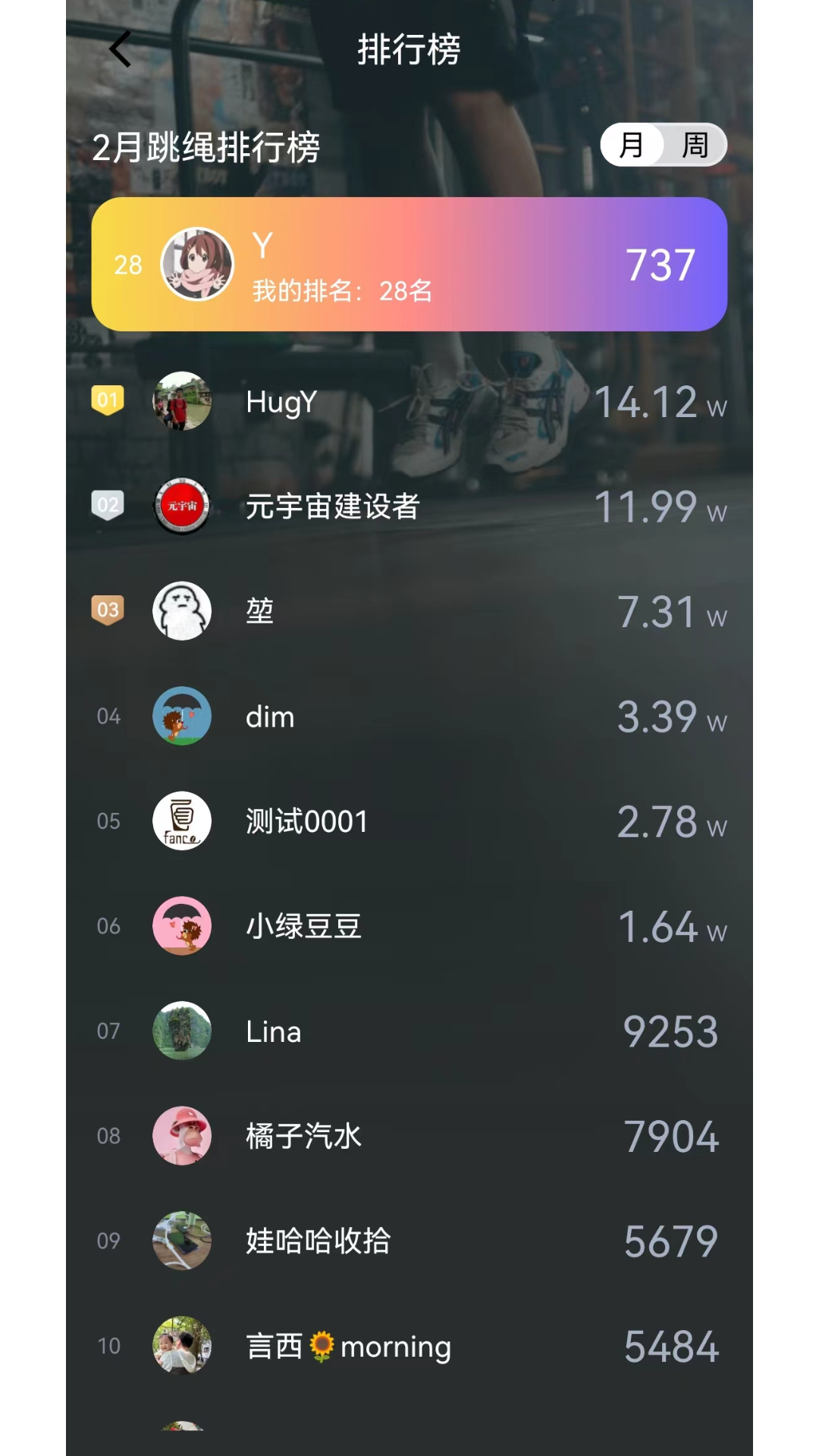Open my ranking card for Y
This screenshot has height=1456, width=819.
click(409, 264)
